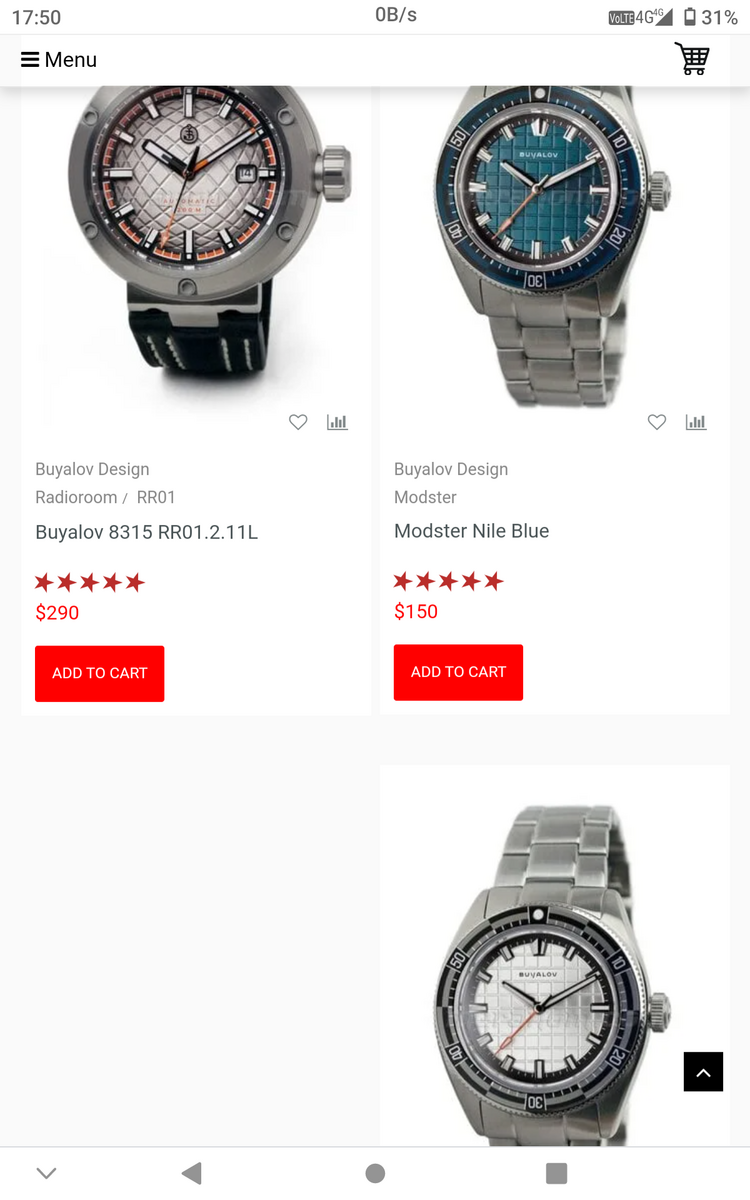Open the shopping cart
This screenshot has width=750, height=1200.
[692, 59]
